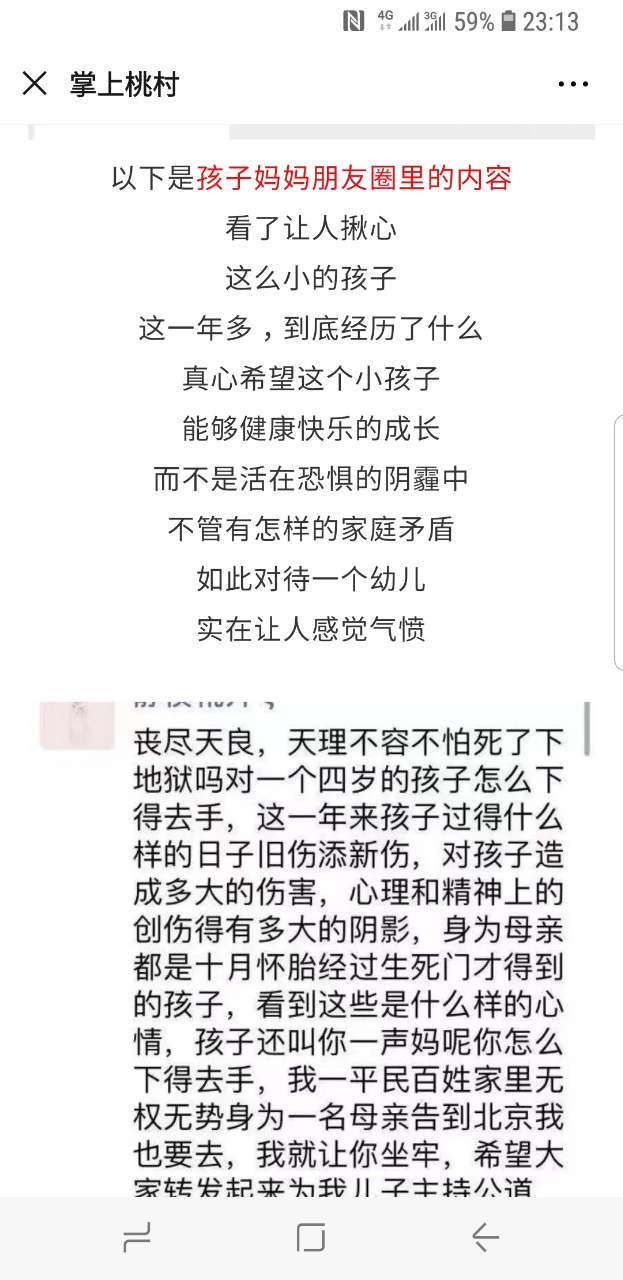Open the three-dot overflow menu
The width and height of the screenshot is (623, 1280).
click(573, 84)
